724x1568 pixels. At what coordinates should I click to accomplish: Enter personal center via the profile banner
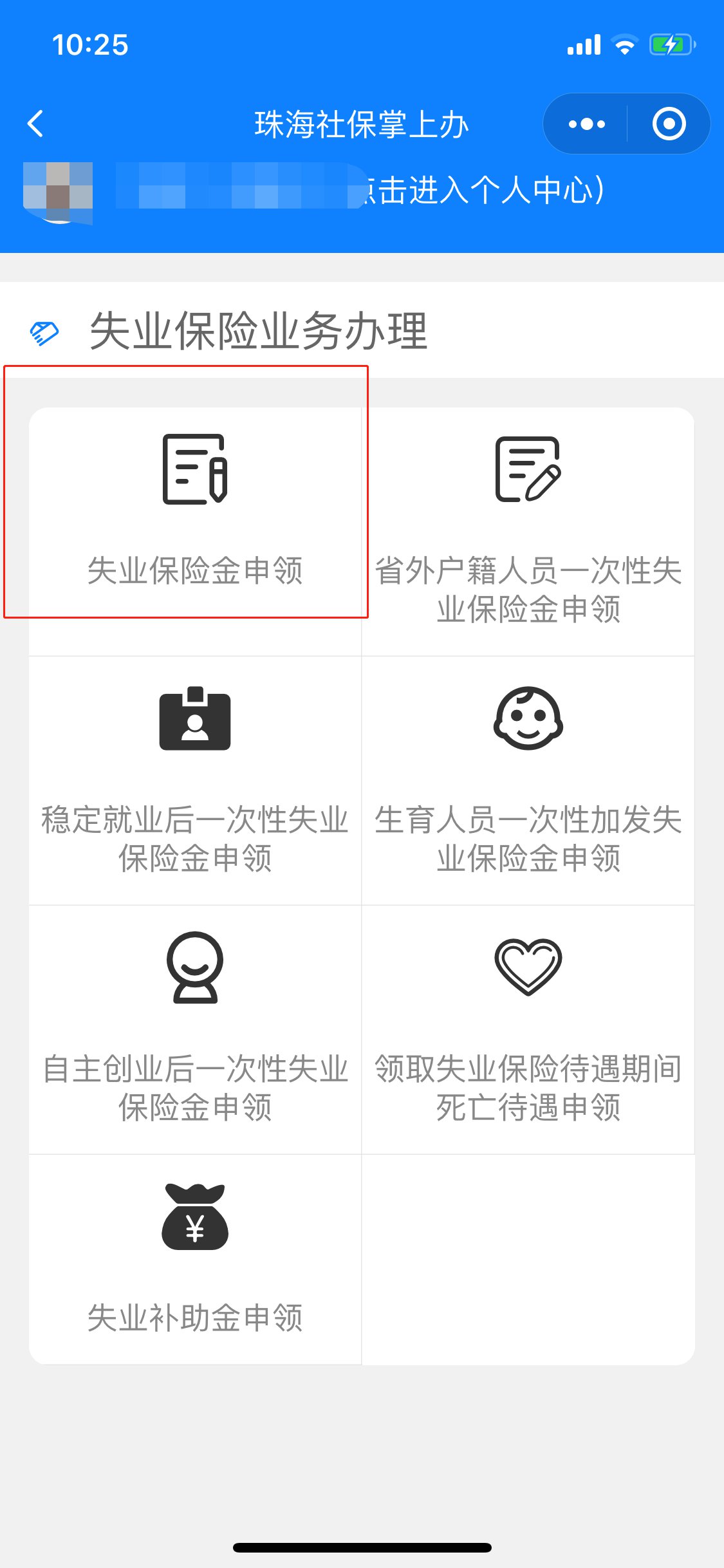click(483, 191)
